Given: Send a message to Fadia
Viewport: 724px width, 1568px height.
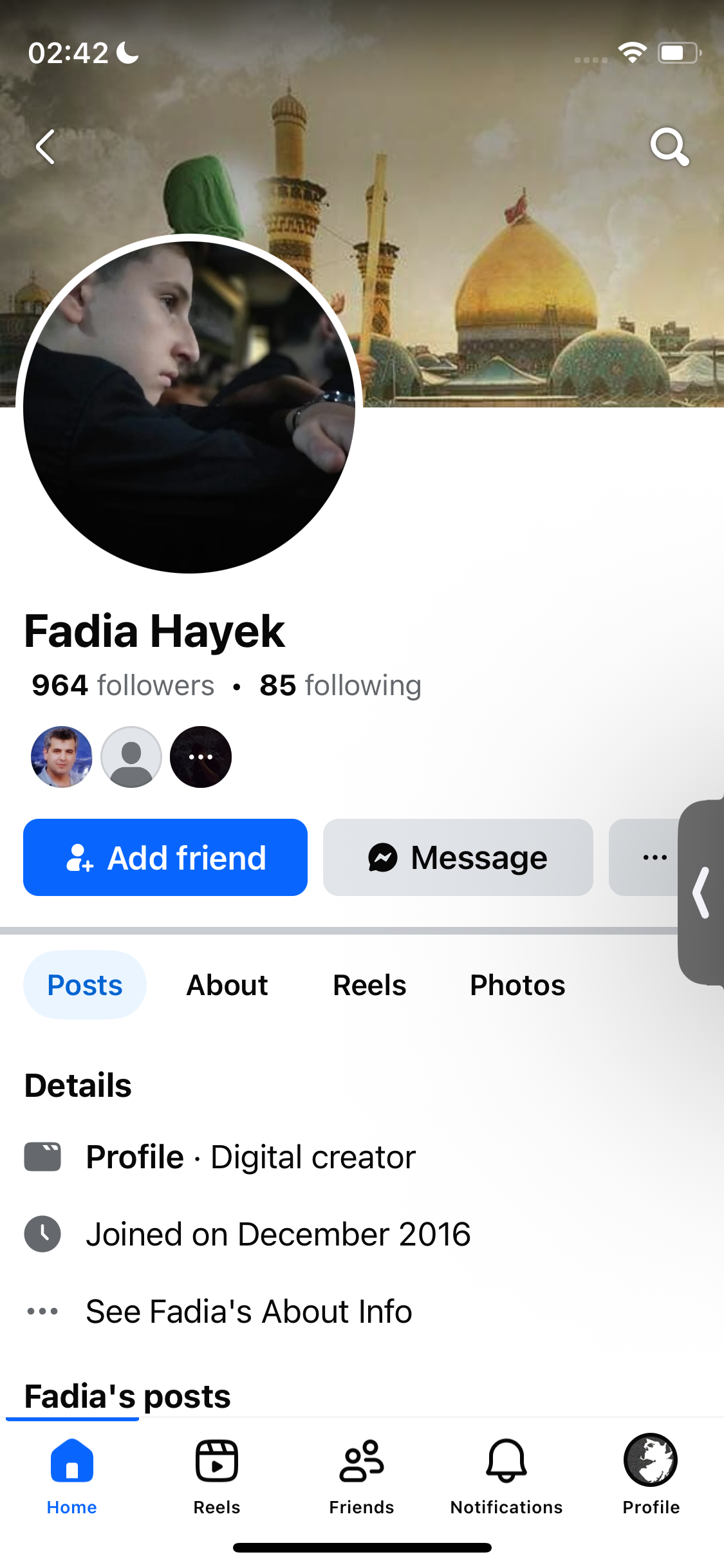Looking at the screenshot, I should 458,857.
